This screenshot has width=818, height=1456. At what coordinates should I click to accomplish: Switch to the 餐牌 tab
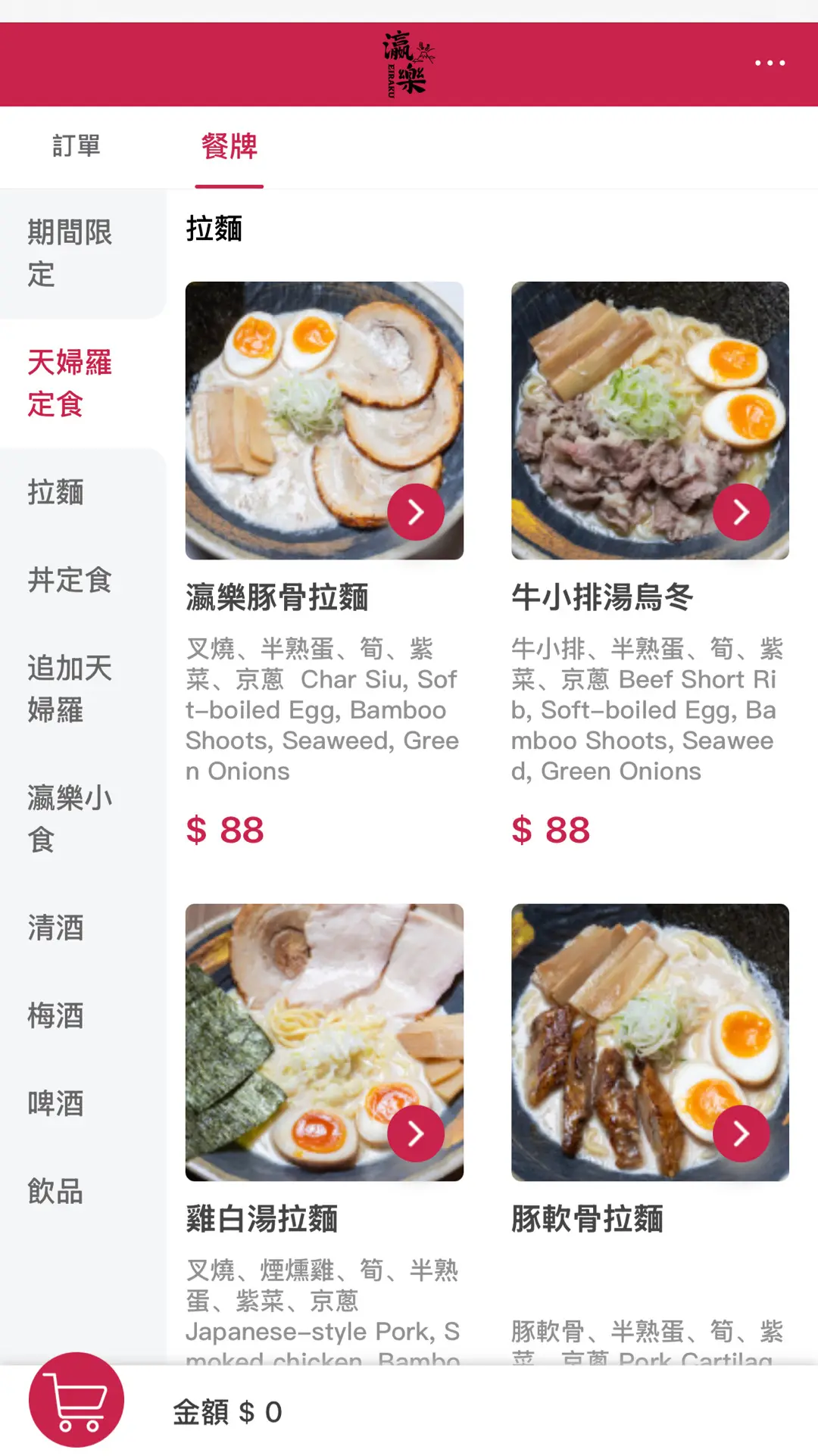[229, 146]
